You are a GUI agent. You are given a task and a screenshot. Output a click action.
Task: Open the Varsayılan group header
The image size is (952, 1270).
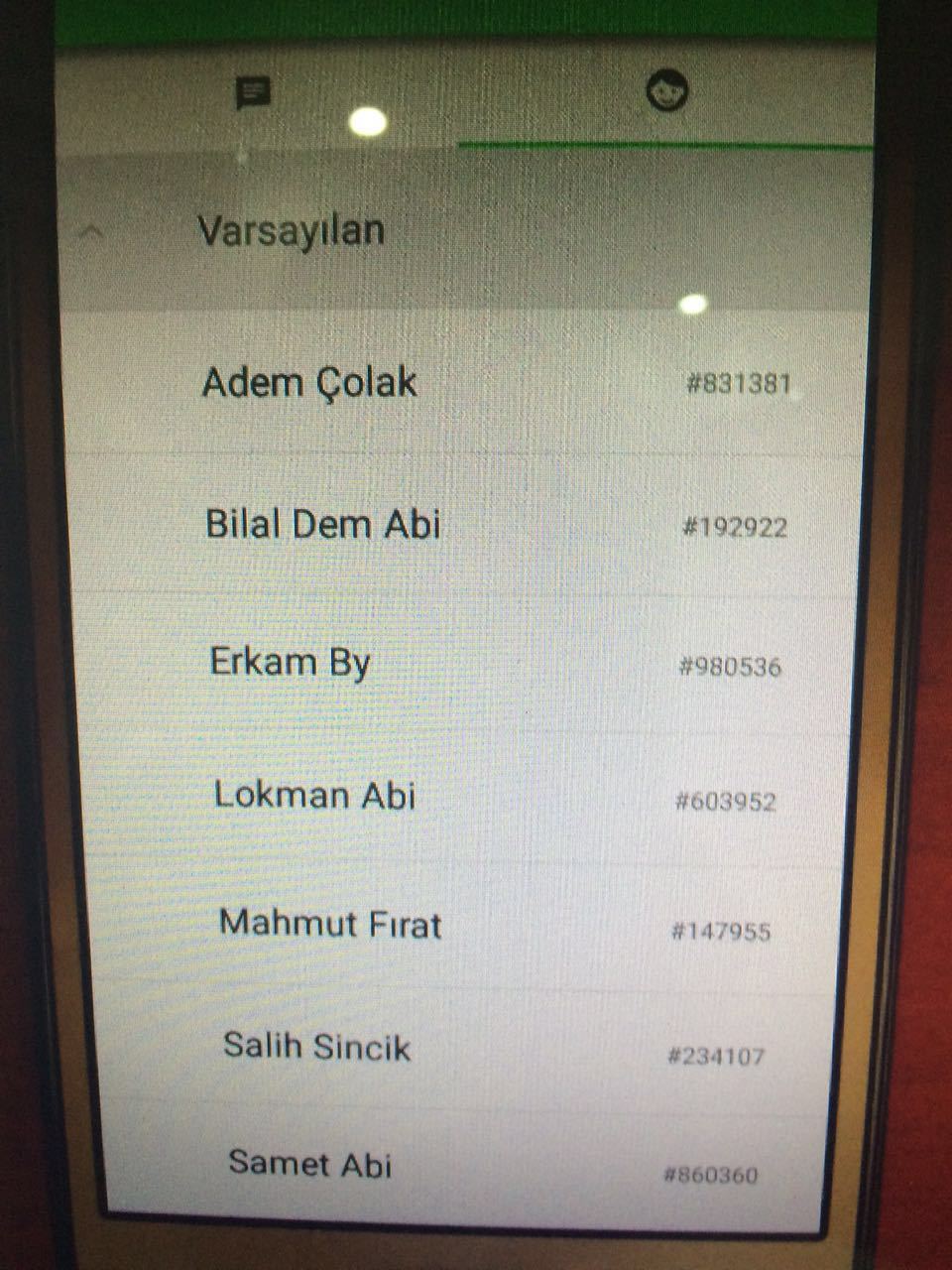point(291,229)
